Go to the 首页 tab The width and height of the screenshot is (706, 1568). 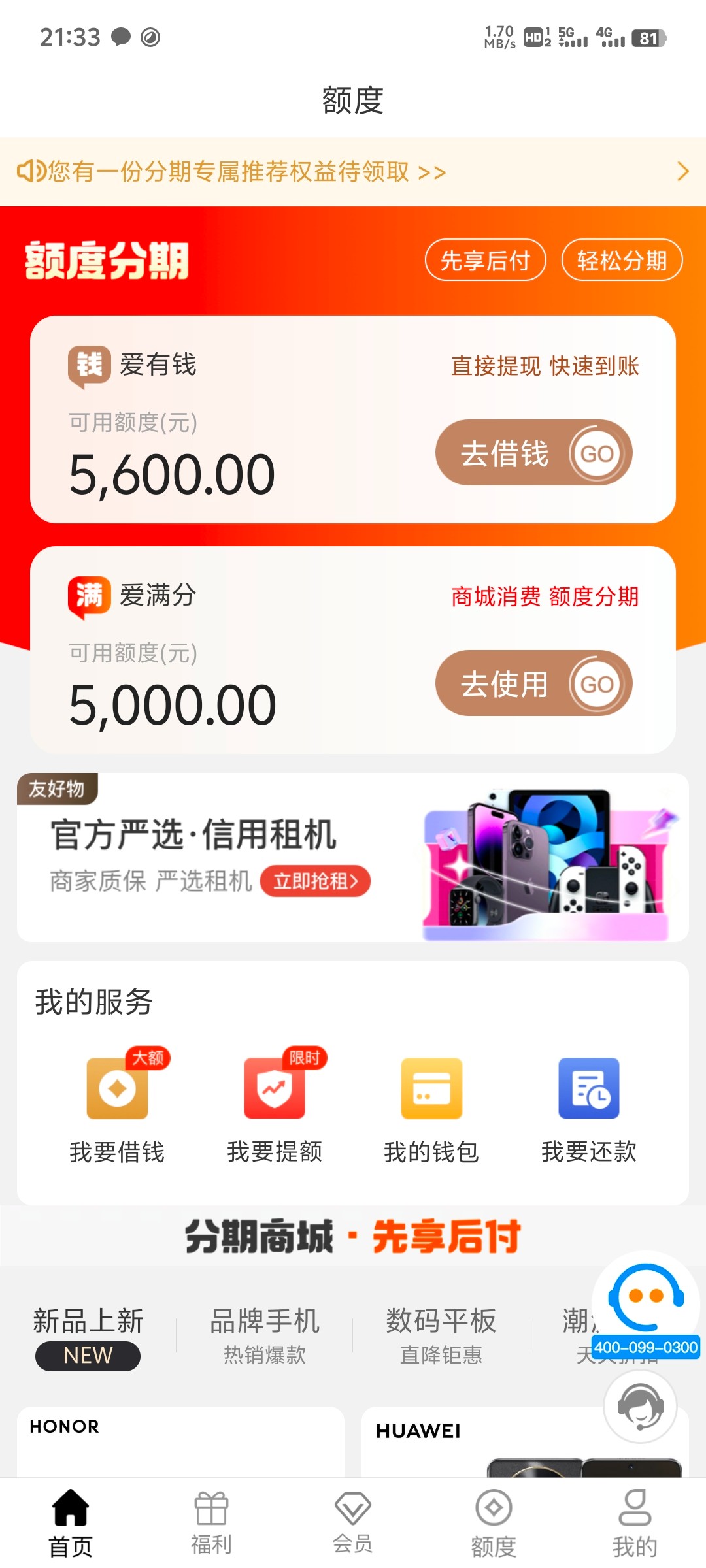[71, 1522]
